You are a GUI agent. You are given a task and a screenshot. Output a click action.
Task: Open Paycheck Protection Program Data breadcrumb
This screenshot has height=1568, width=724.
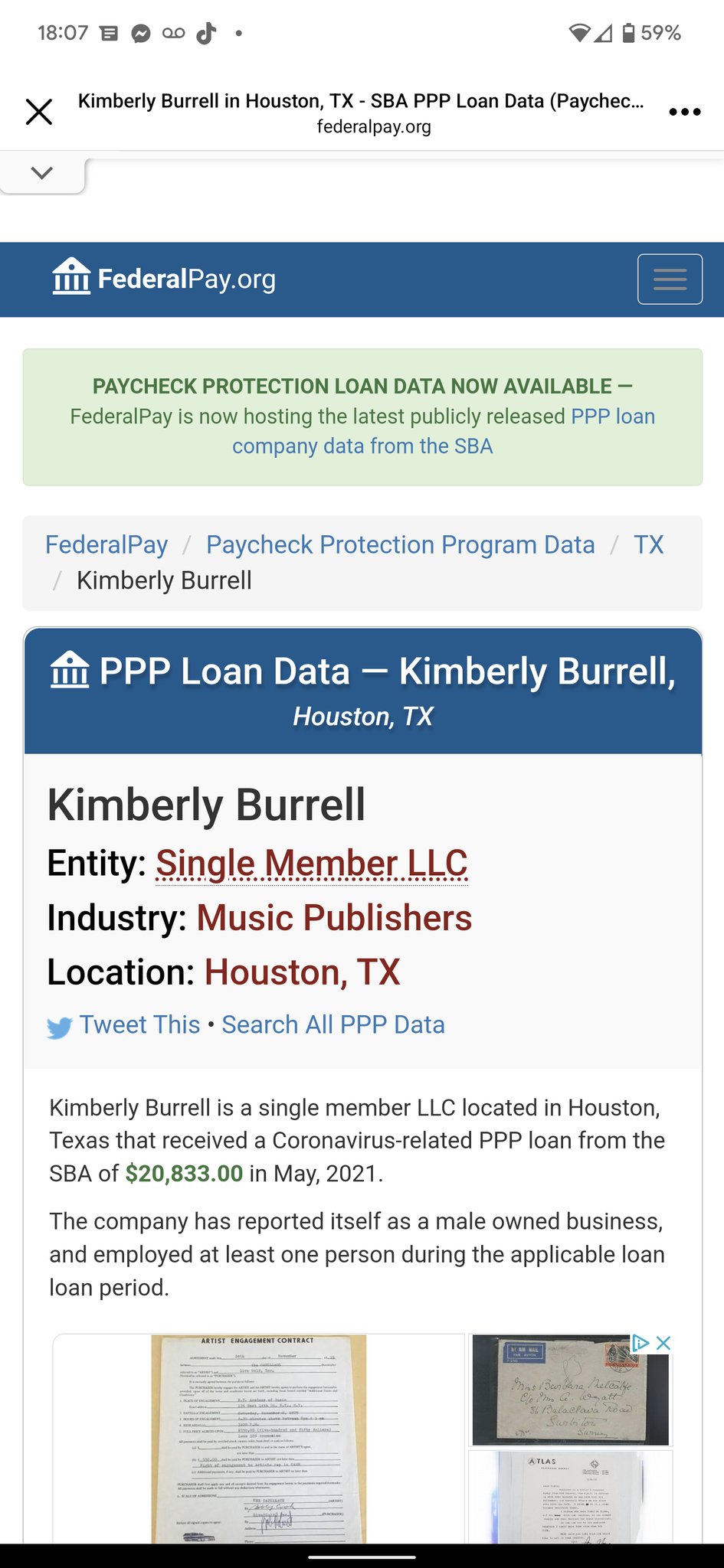(401, 544)
